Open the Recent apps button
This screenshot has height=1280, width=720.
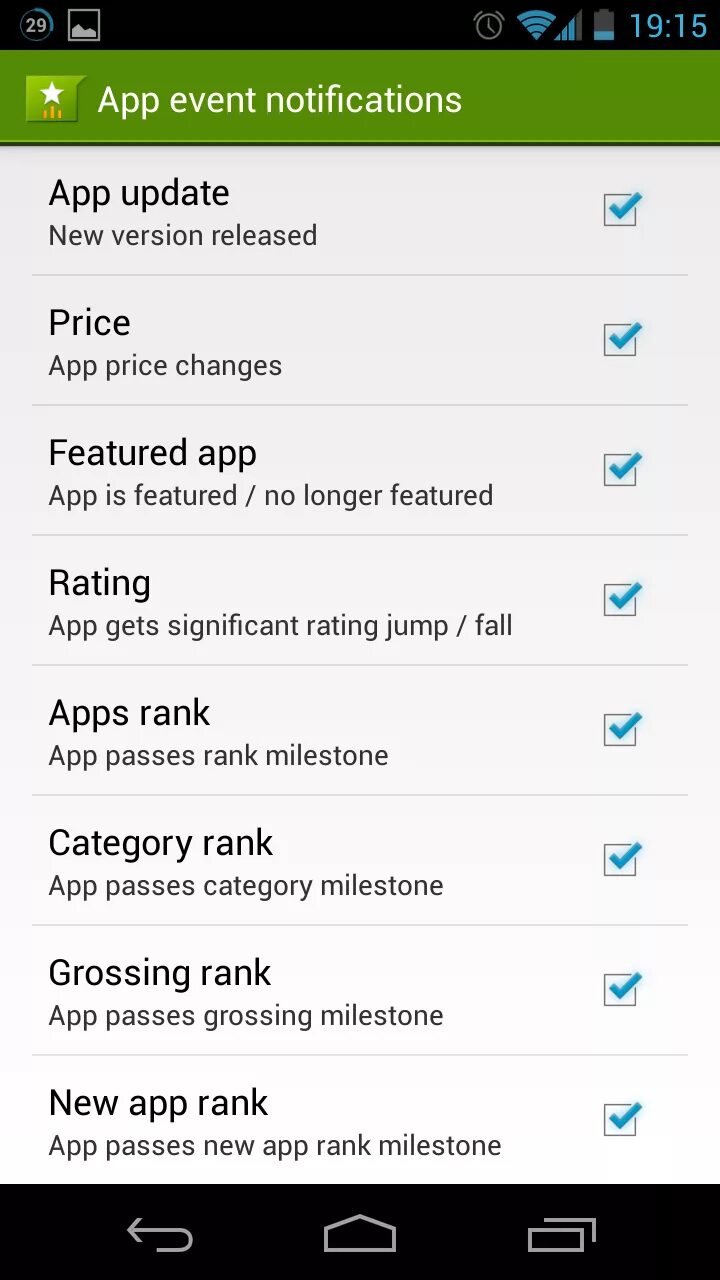(560, 1234)
